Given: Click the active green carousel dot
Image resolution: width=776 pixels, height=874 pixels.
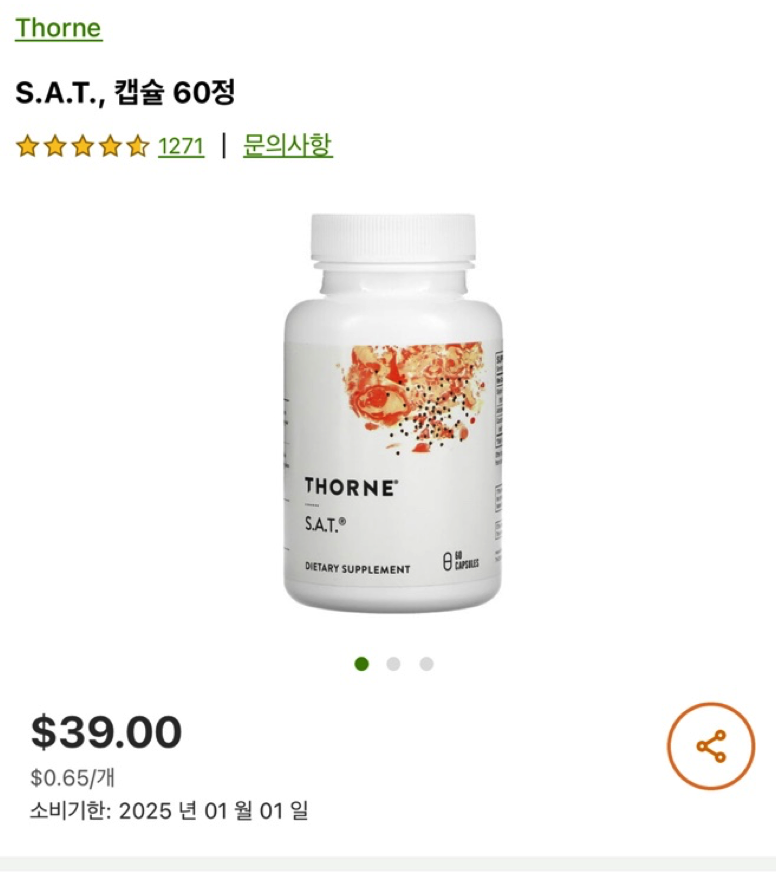Looking at the screenshot, I should coord(360,662).
